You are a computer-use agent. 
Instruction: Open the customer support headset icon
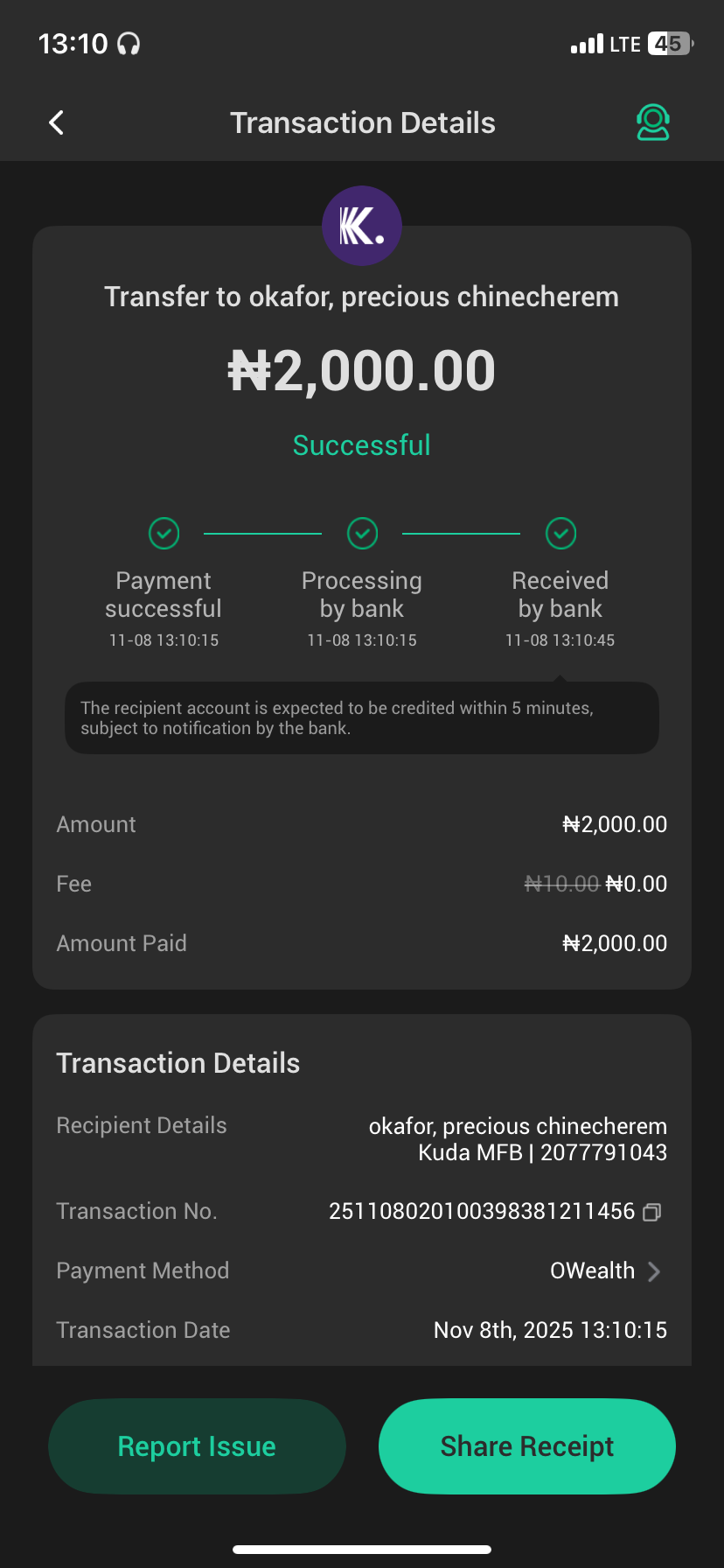652,122
